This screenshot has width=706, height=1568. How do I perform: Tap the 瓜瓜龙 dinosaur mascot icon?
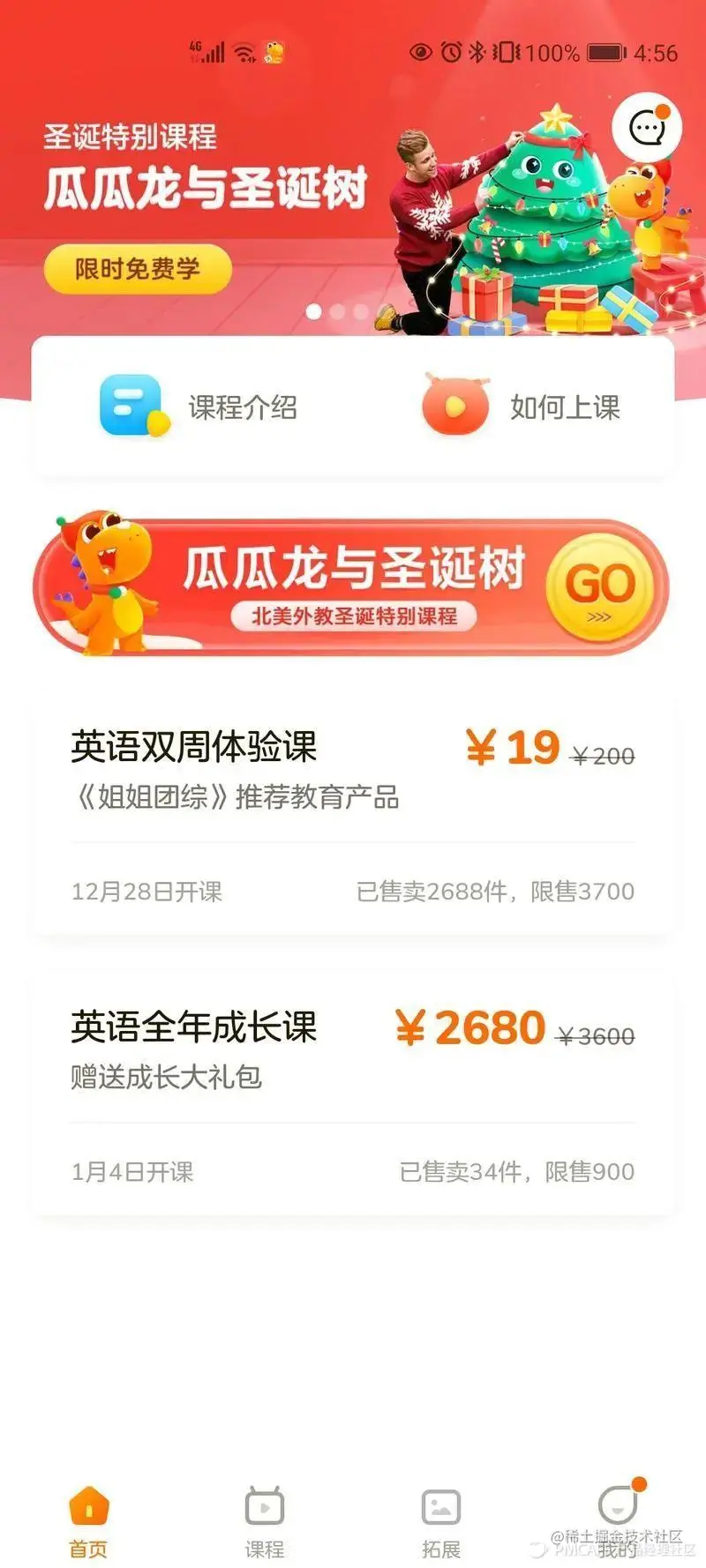pos(106,578)
